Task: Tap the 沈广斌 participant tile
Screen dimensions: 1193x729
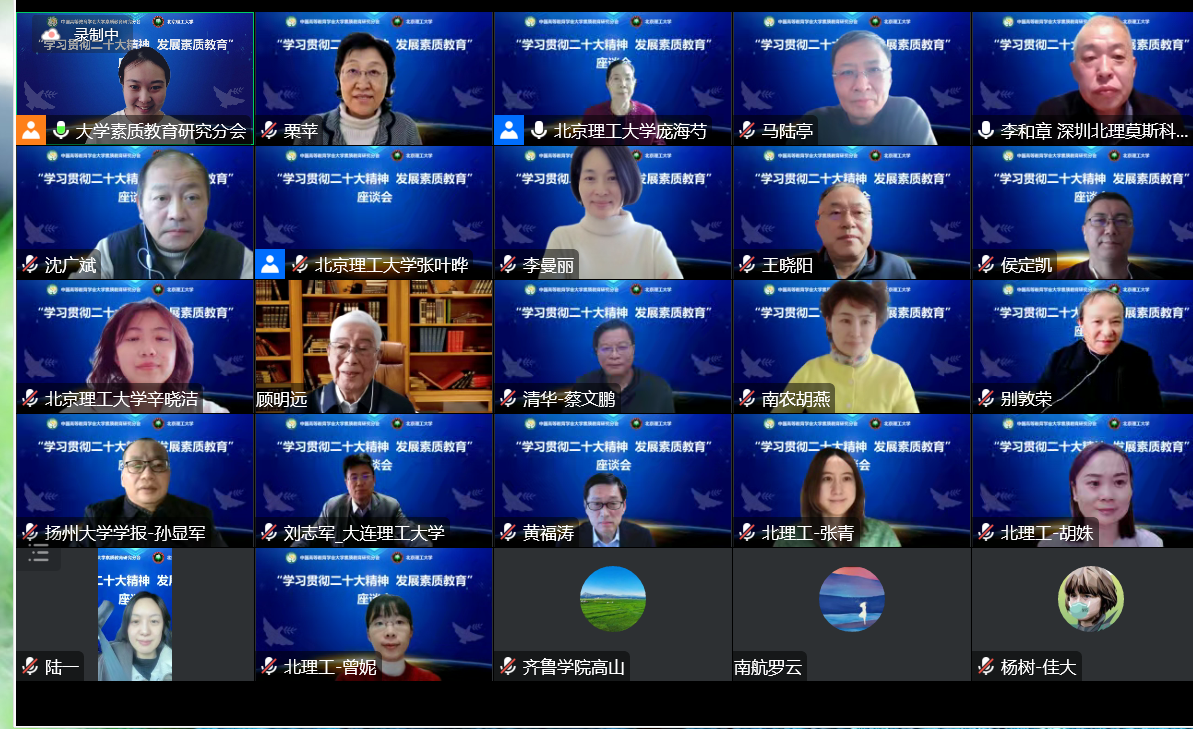Action: pos(134,212)
